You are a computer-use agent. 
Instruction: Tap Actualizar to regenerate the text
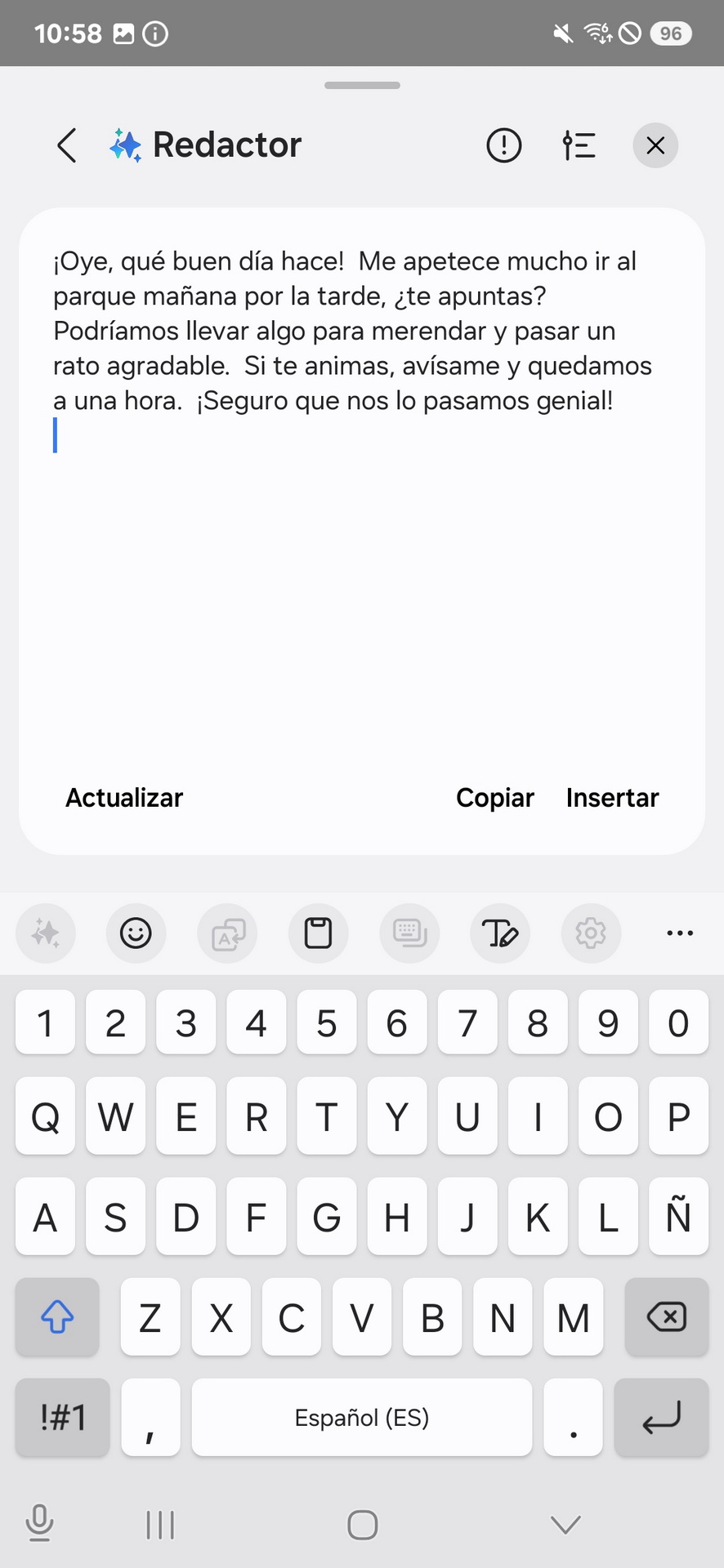point(124,798)
